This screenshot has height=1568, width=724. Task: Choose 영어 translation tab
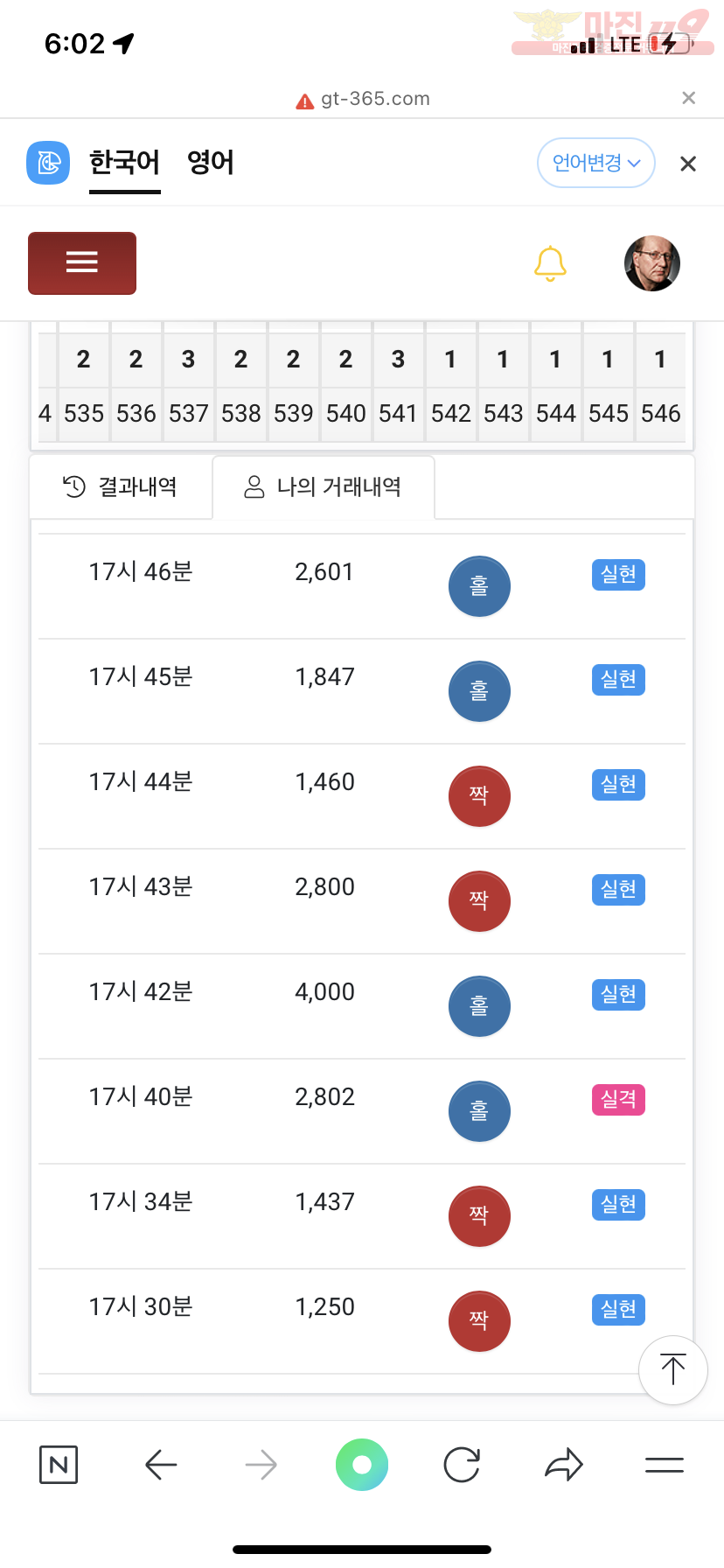point(211,163)
